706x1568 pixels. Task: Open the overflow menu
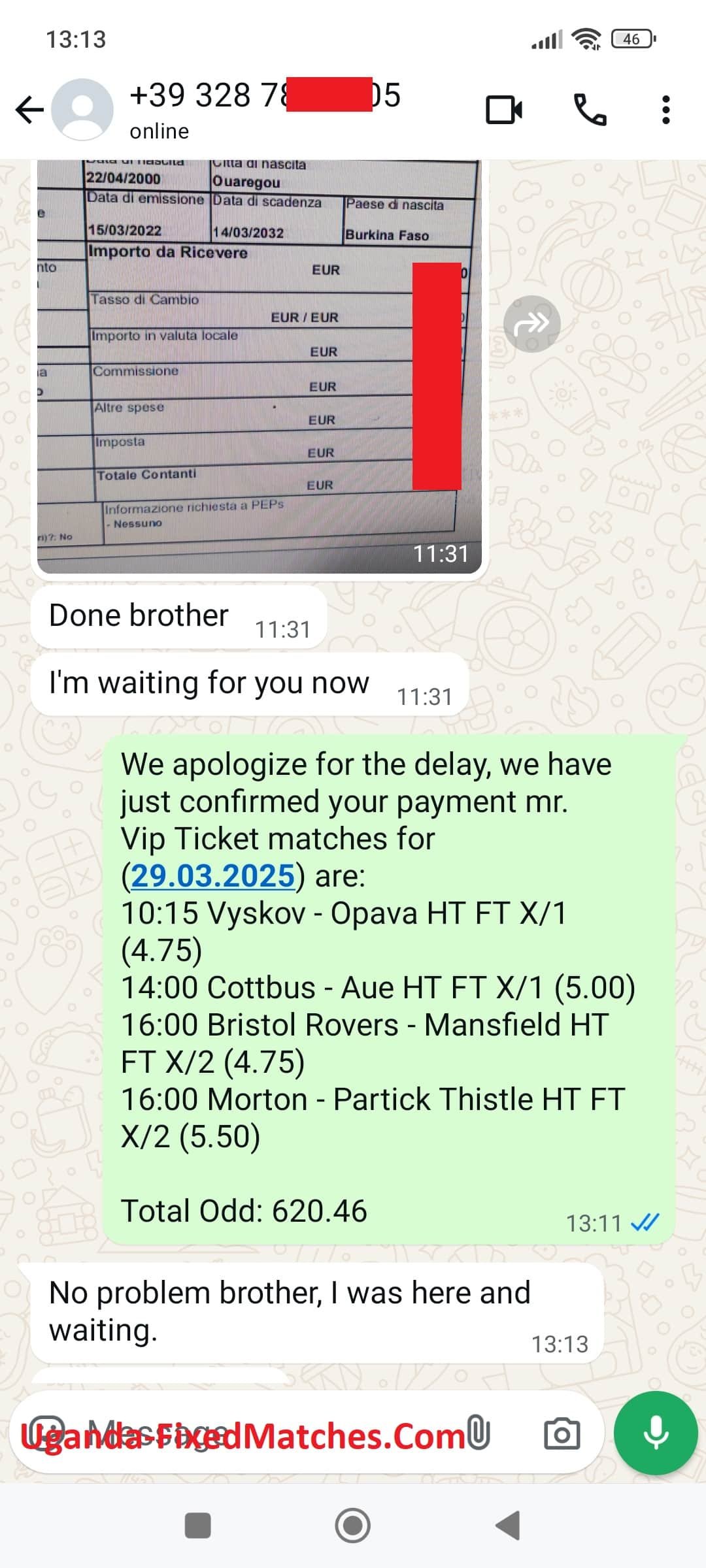click(665, 109)
